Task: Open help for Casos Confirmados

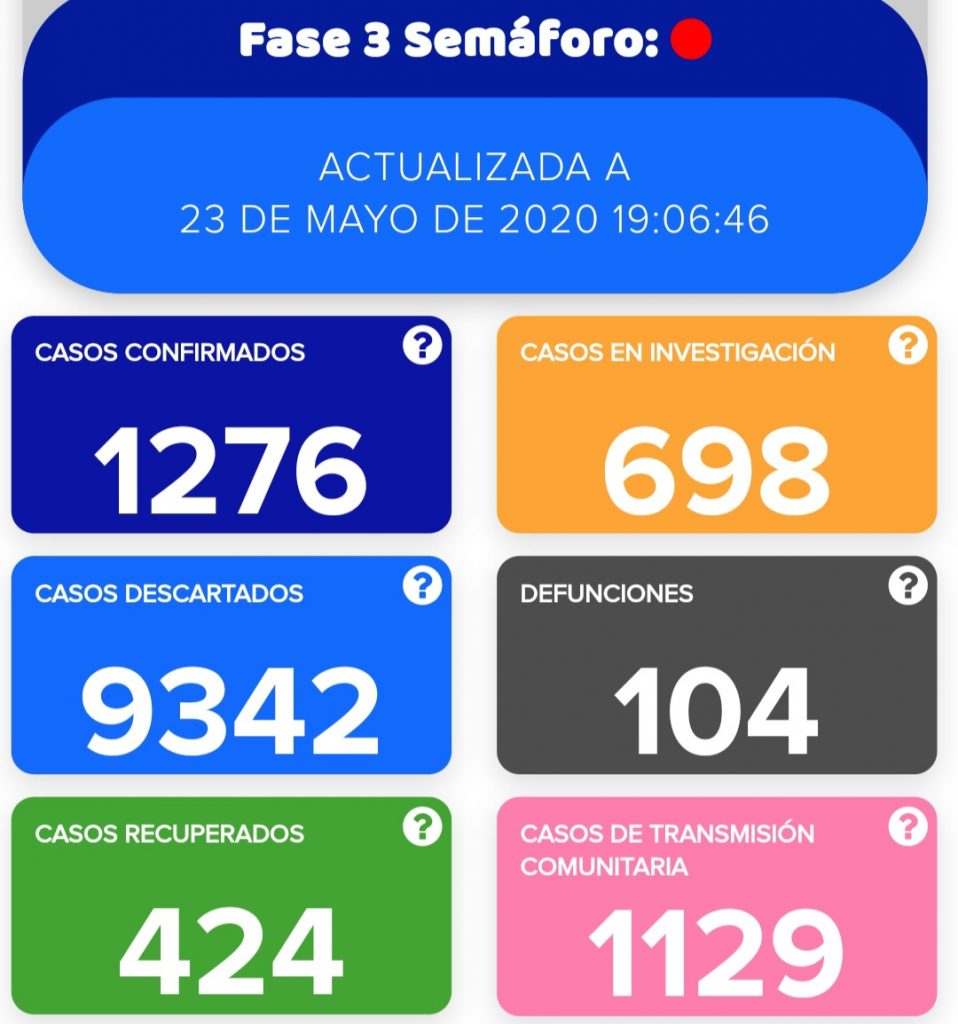Action: [422, 346]
